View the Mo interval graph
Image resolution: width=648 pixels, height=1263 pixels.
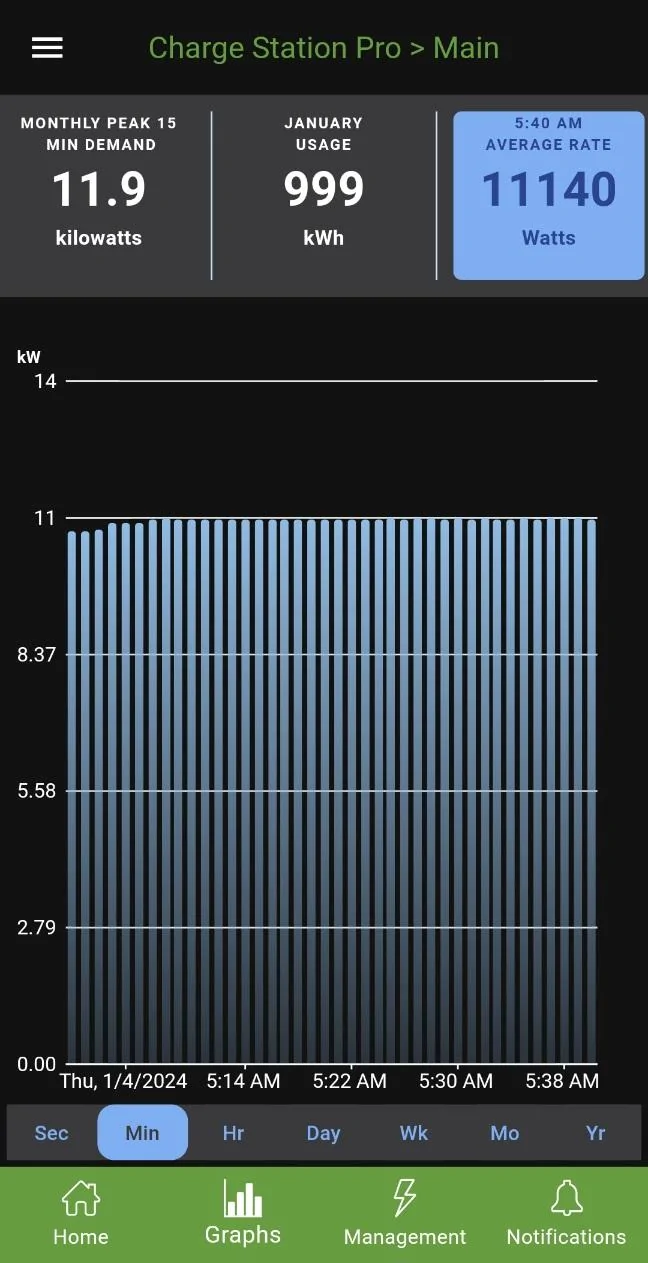coord(504,1133)
